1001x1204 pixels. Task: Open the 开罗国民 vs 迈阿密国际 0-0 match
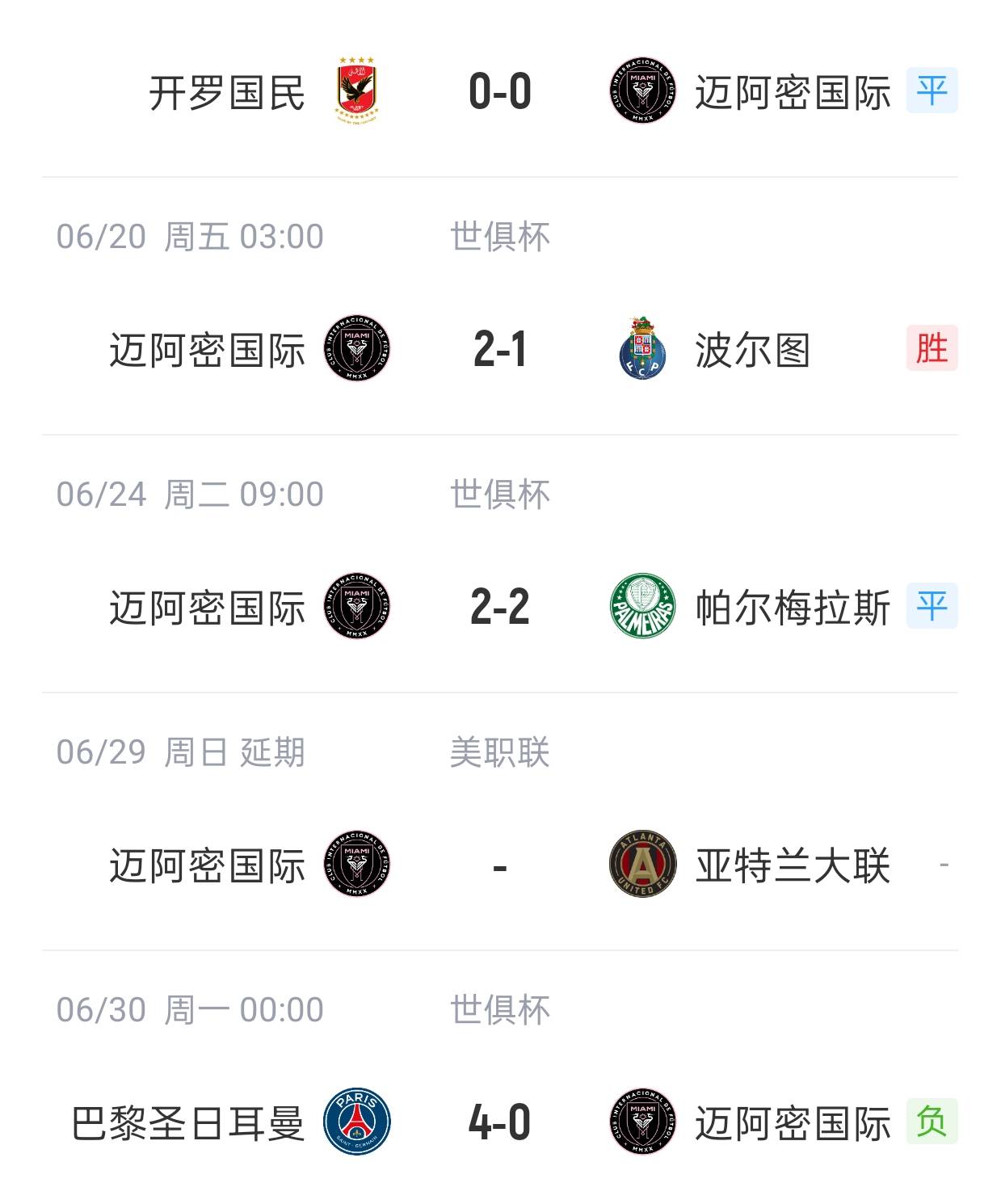pos(499,91)
